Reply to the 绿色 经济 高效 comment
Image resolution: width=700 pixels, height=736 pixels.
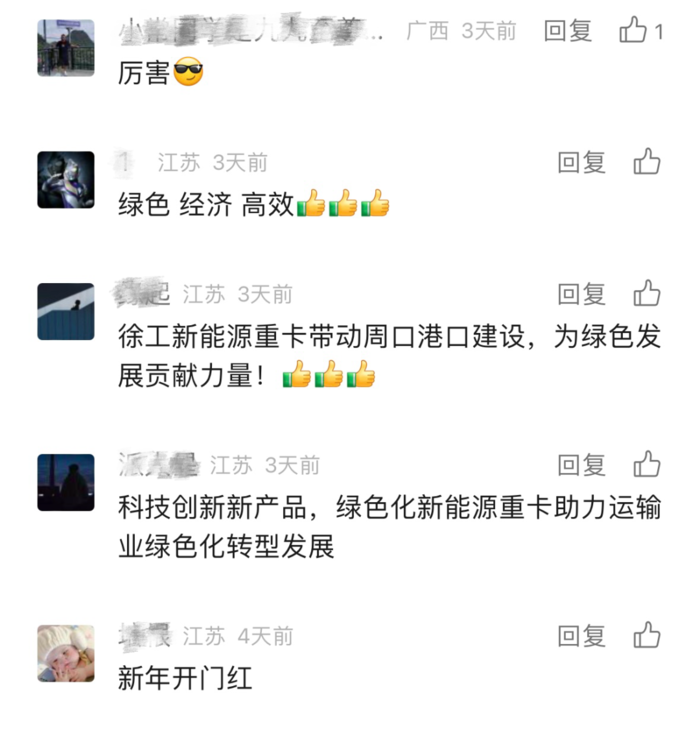[x=582, y=162]
